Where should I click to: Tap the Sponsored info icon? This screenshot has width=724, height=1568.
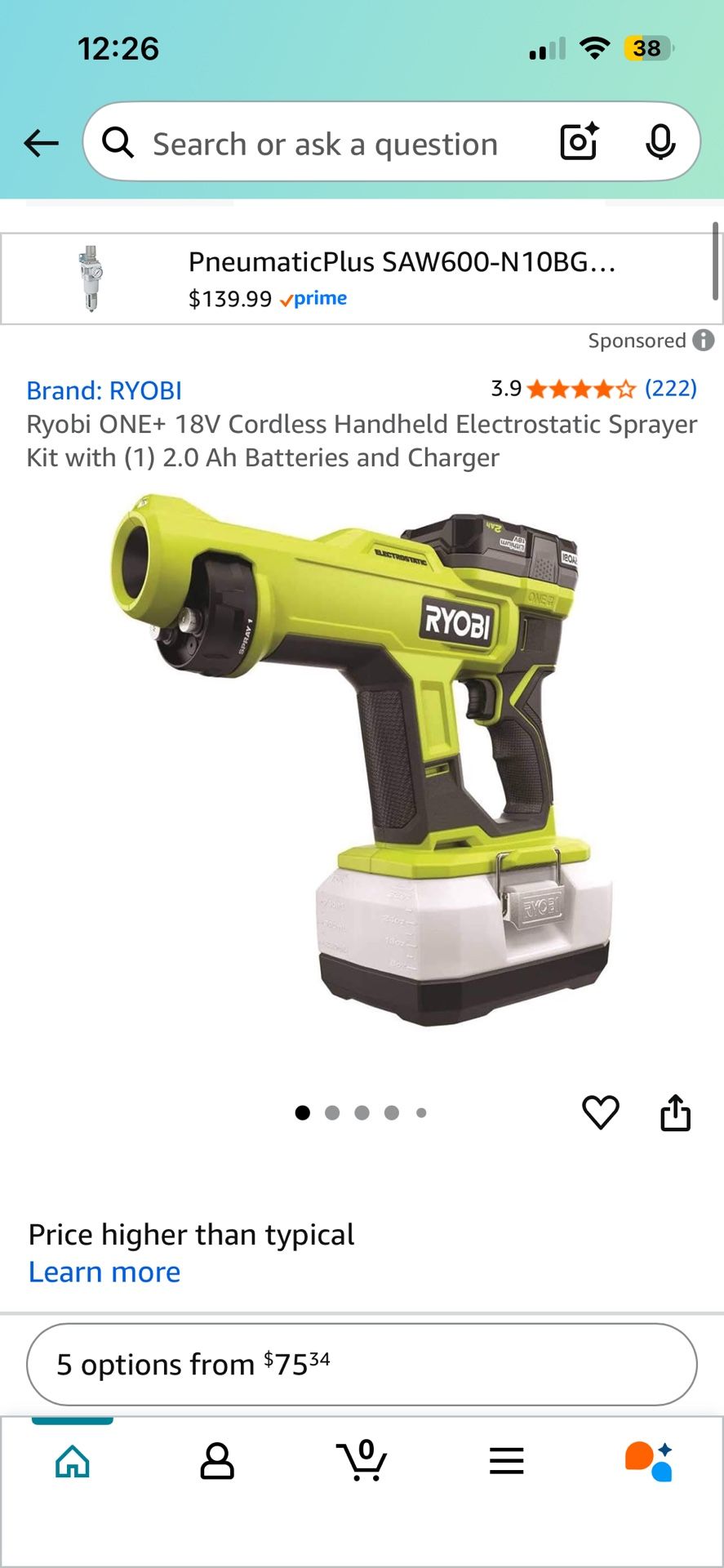(x=702, y=341)
